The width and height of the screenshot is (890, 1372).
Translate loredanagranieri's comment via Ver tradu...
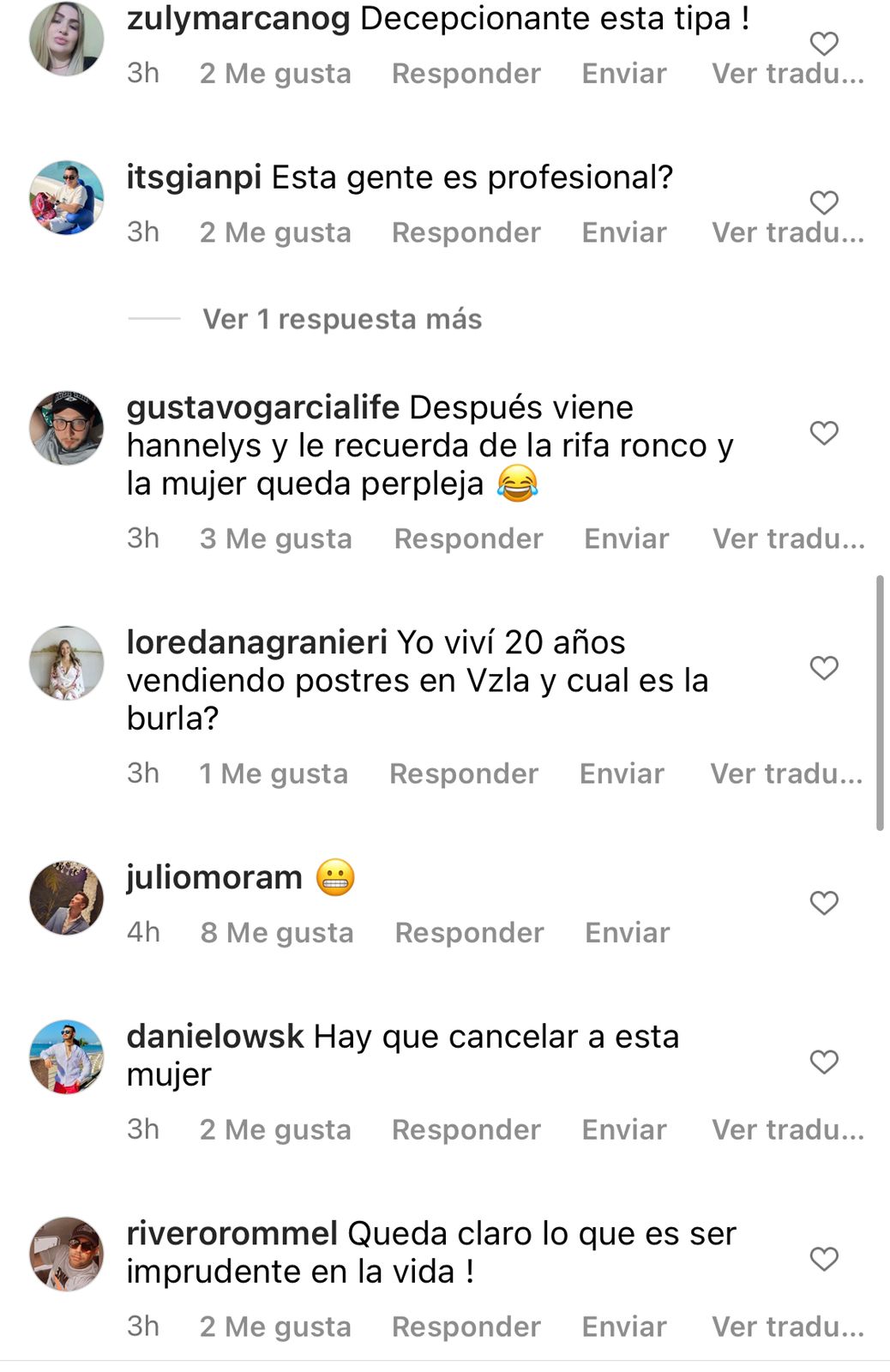(x=786, y=773)
